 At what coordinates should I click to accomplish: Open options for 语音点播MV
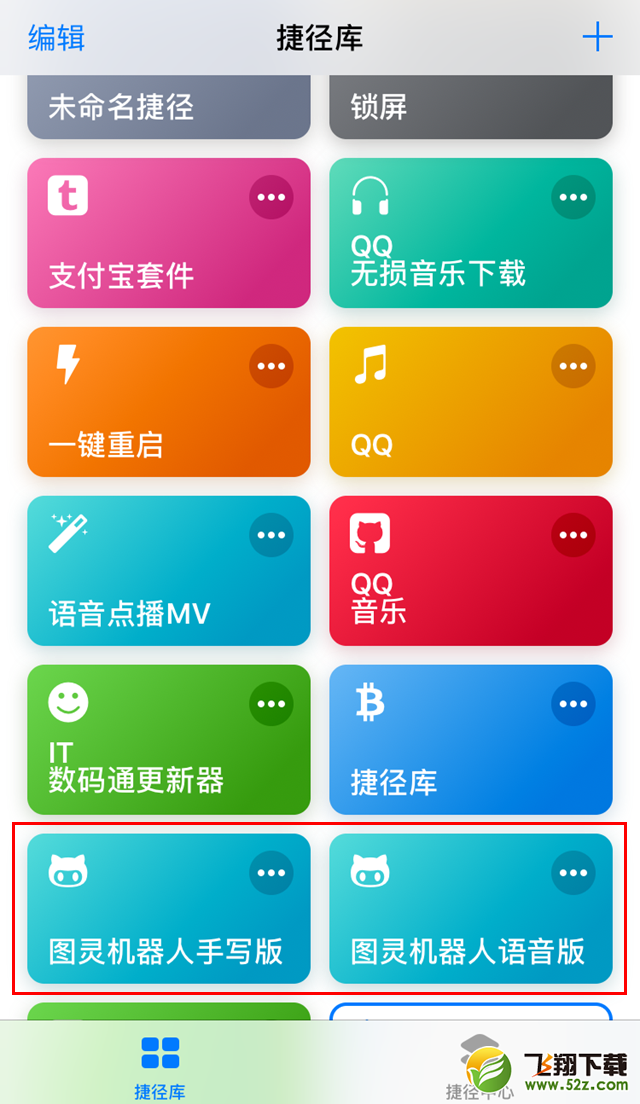point(271,535)
